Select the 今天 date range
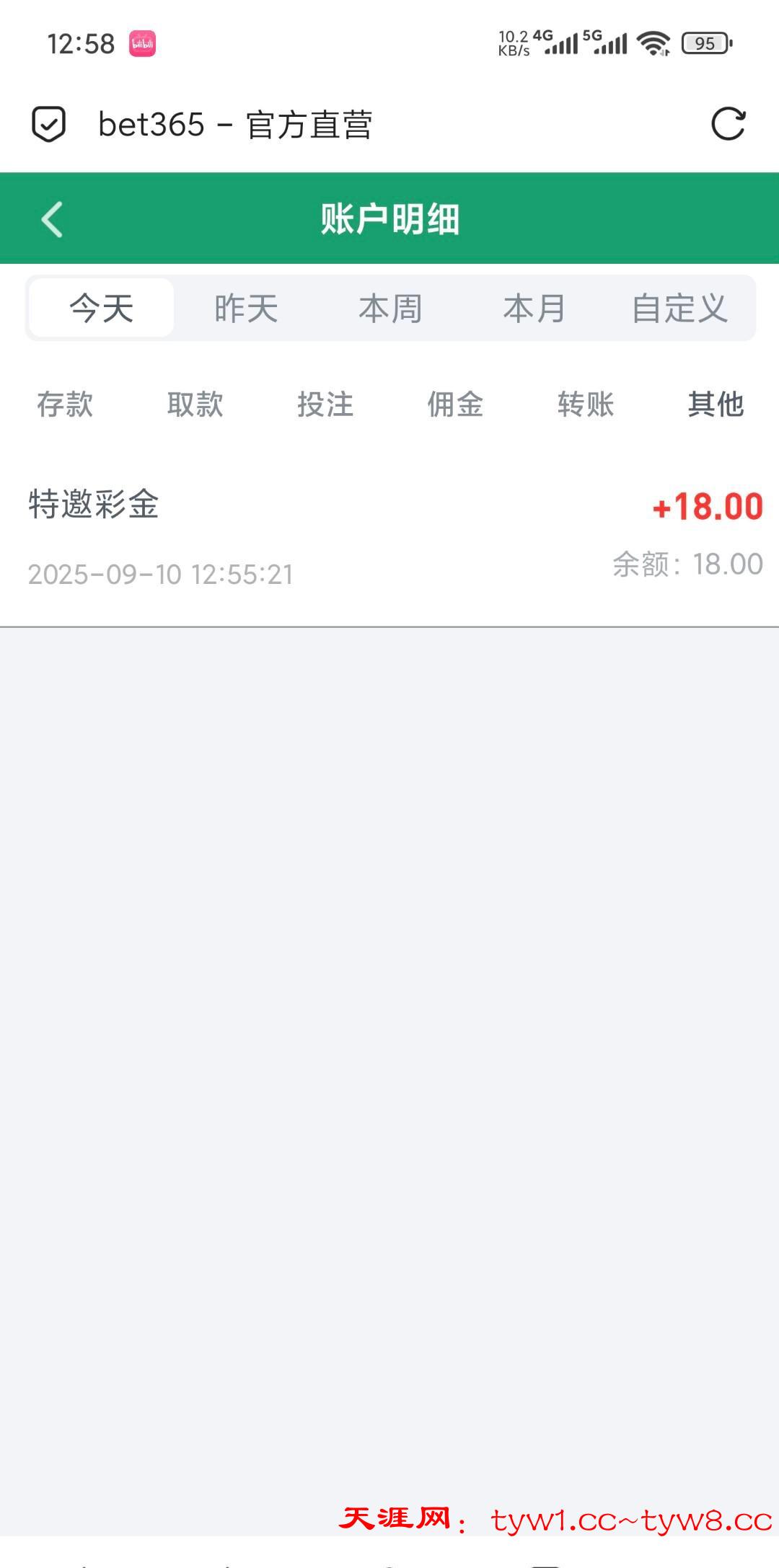This screenshot has height=1568, width=779. pyautogui.click(x=102, y=309)
